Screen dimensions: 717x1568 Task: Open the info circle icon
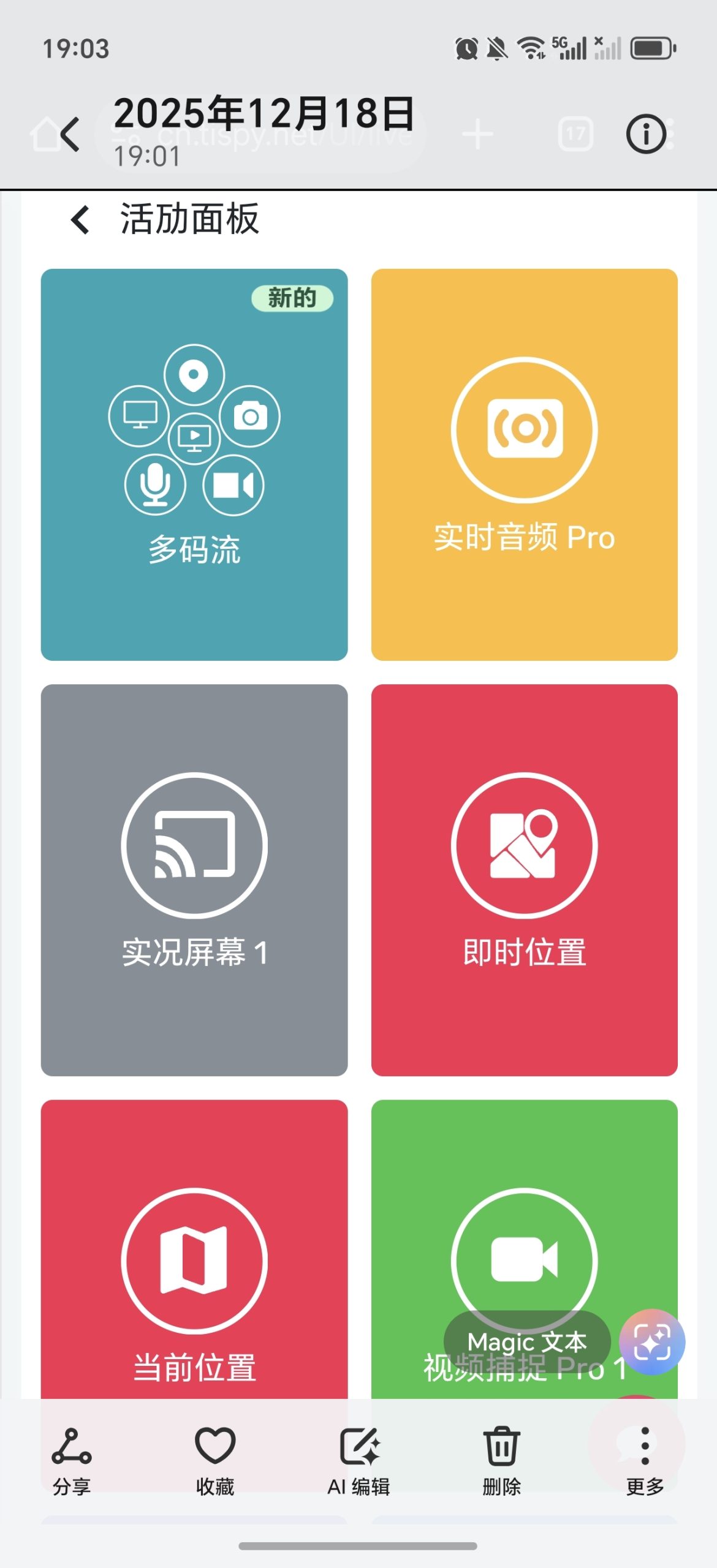[x=648, y=135]
